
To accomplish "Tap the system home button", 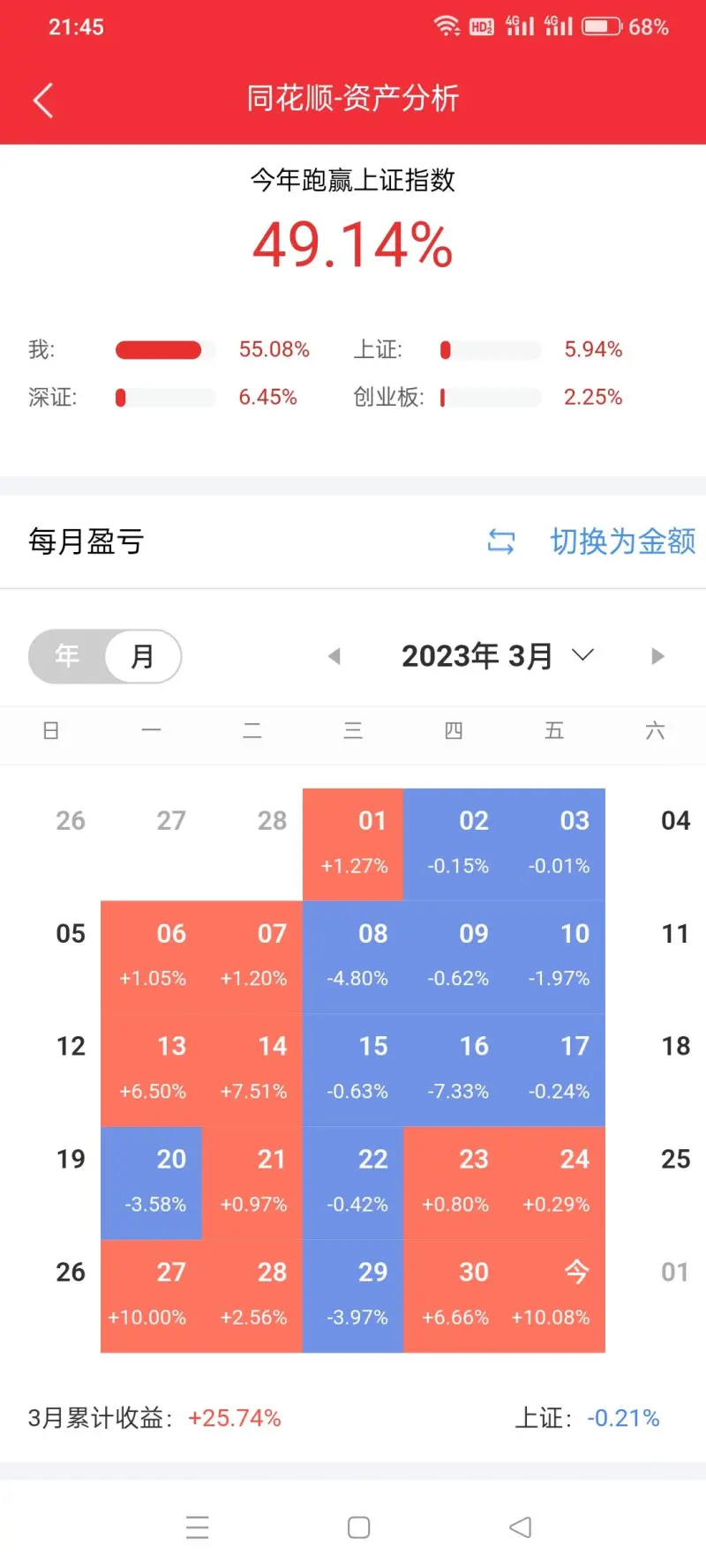I will 358,1527.
